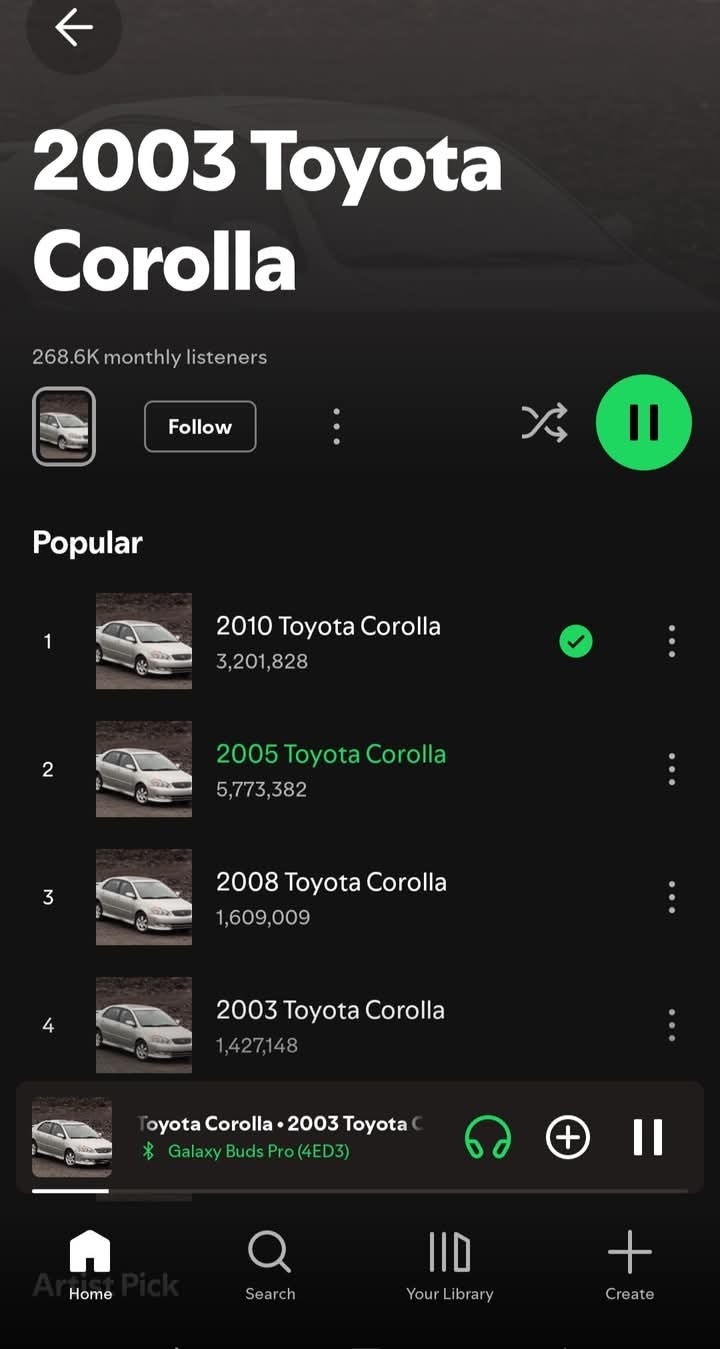The height and width of the screenshot is (1349, 720).
Task: Open the now playing view
Action: coord(280,1123)
